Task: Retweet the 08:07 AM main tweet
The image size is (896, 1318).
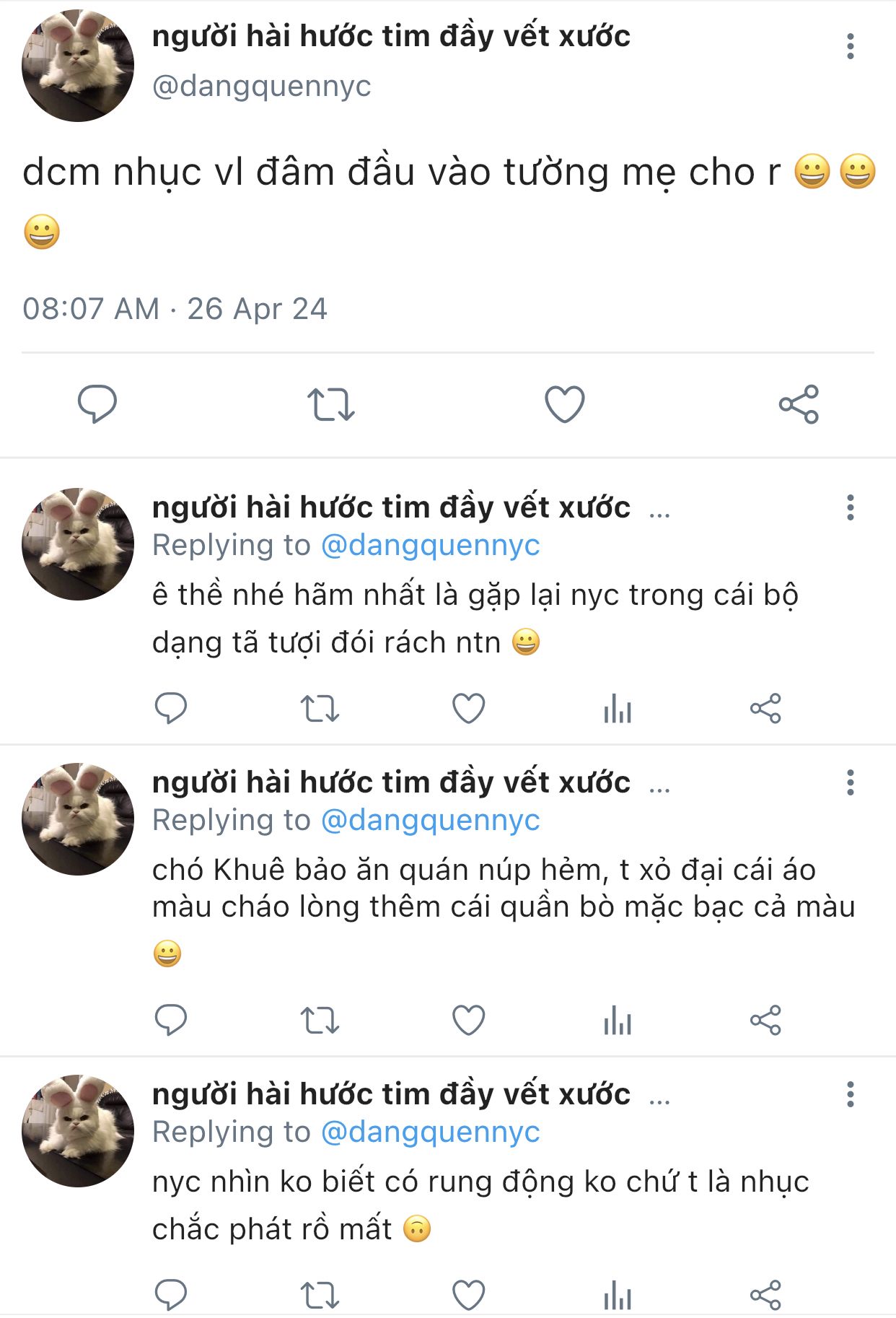Action: click(331, 404)
